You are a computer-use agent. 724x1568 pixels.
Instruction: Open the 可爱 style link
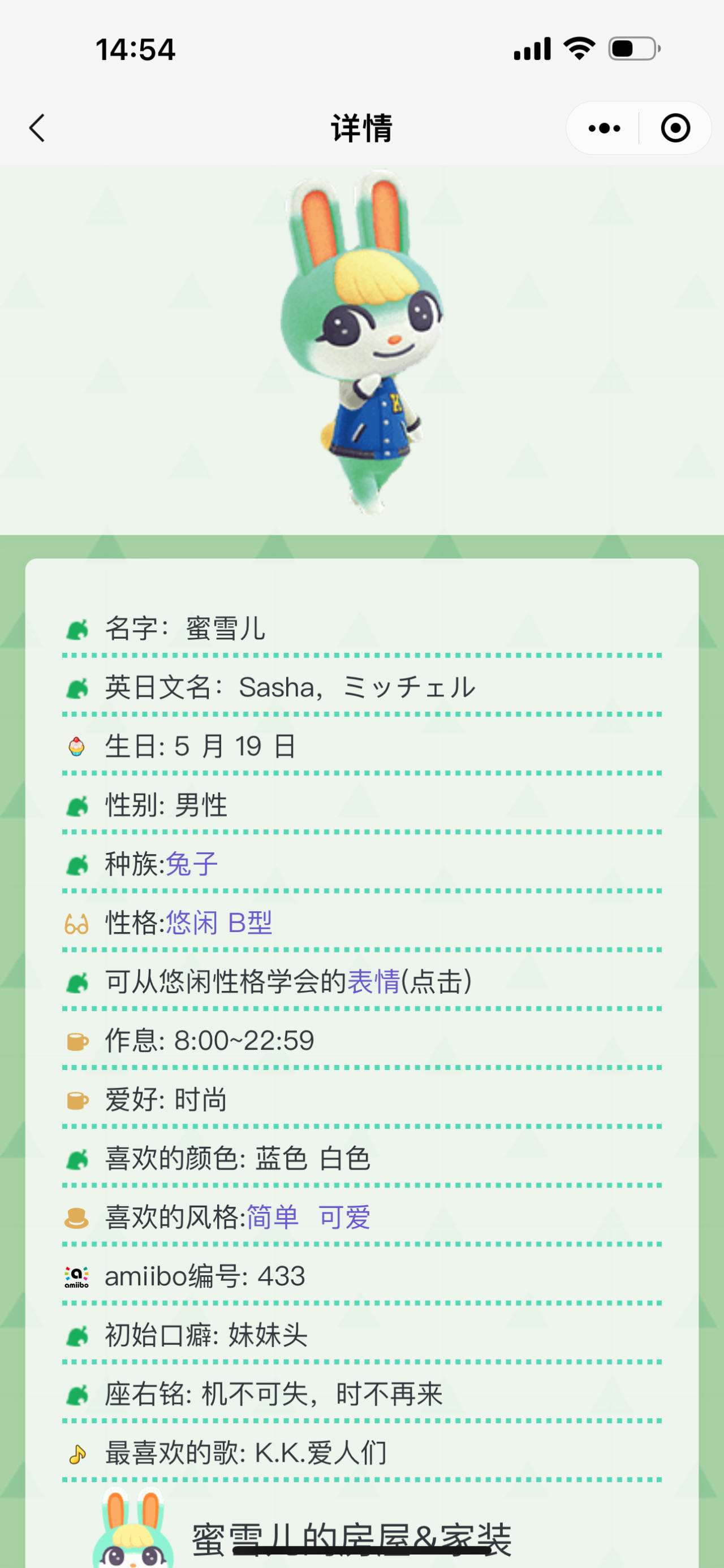(x=344, y=1217)
